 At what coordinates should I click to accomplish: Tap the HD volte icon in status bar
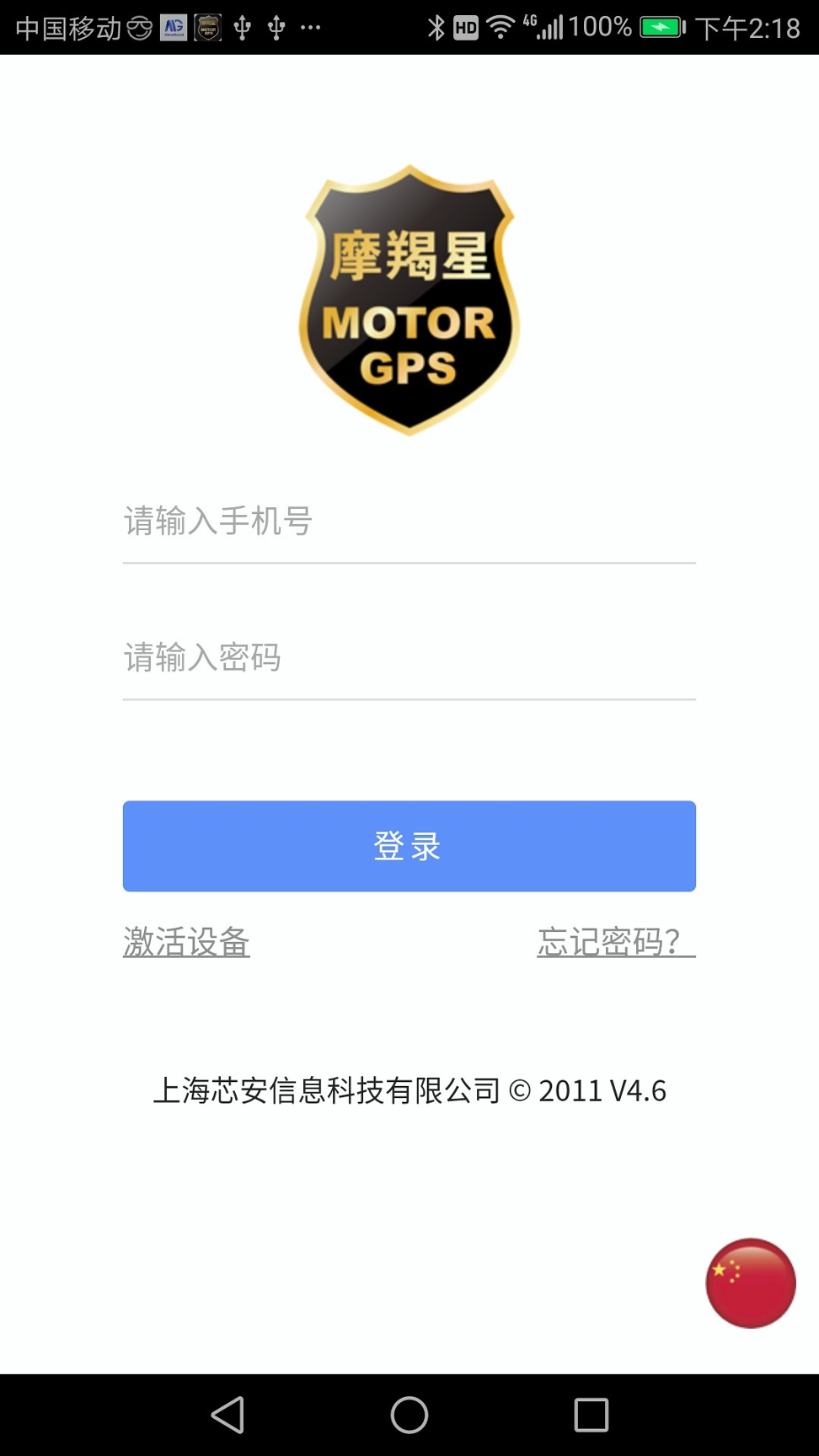(467, 25)
